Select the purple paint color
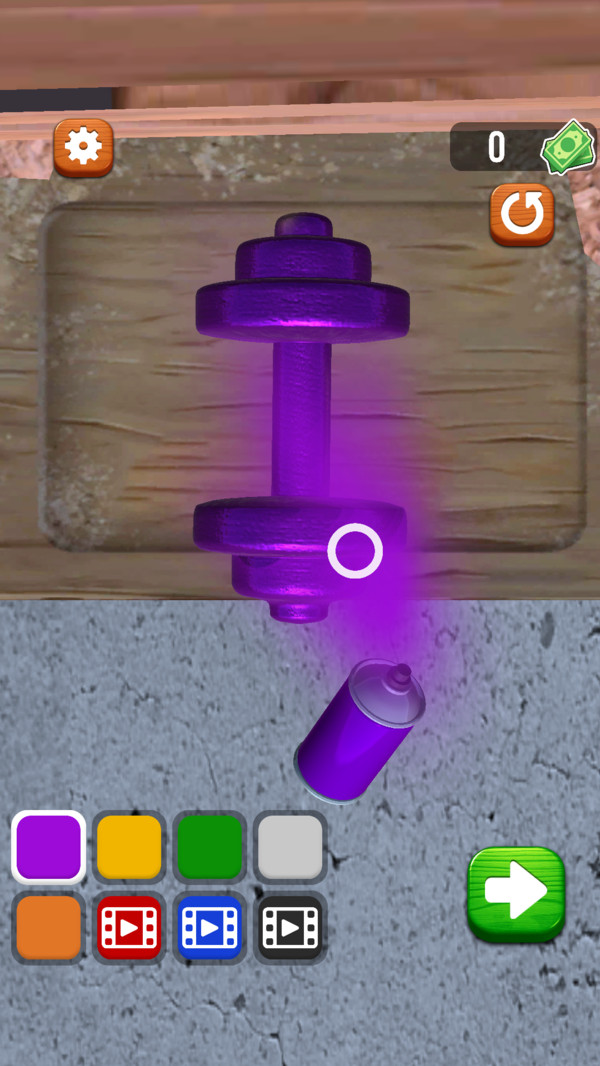The height and width of the screenshot is (1066, 600). pyautogui.click(x=48, y=846)
